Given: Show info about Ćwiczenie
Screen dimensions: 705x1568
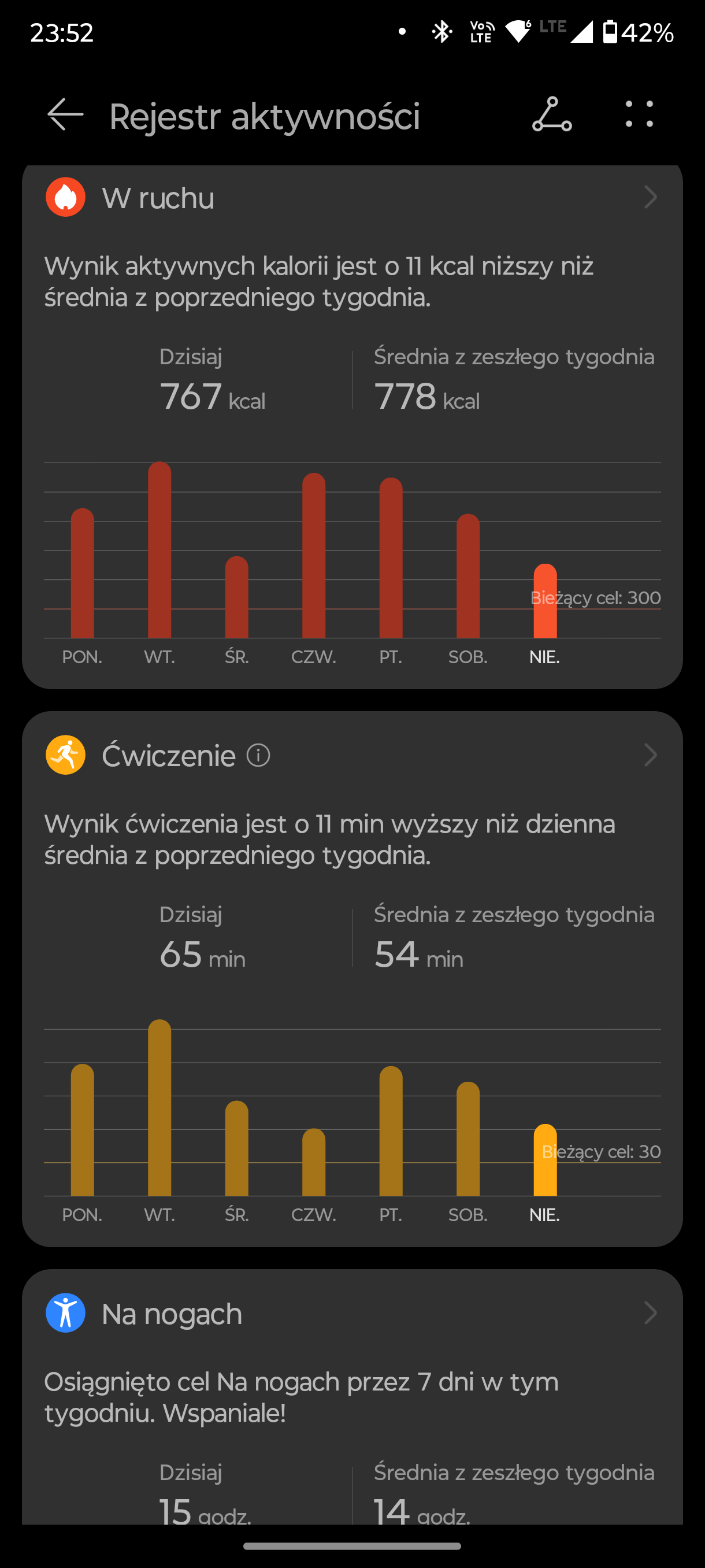Looking at the screenshot, I should pyautogui.click(x=258, y=756).
